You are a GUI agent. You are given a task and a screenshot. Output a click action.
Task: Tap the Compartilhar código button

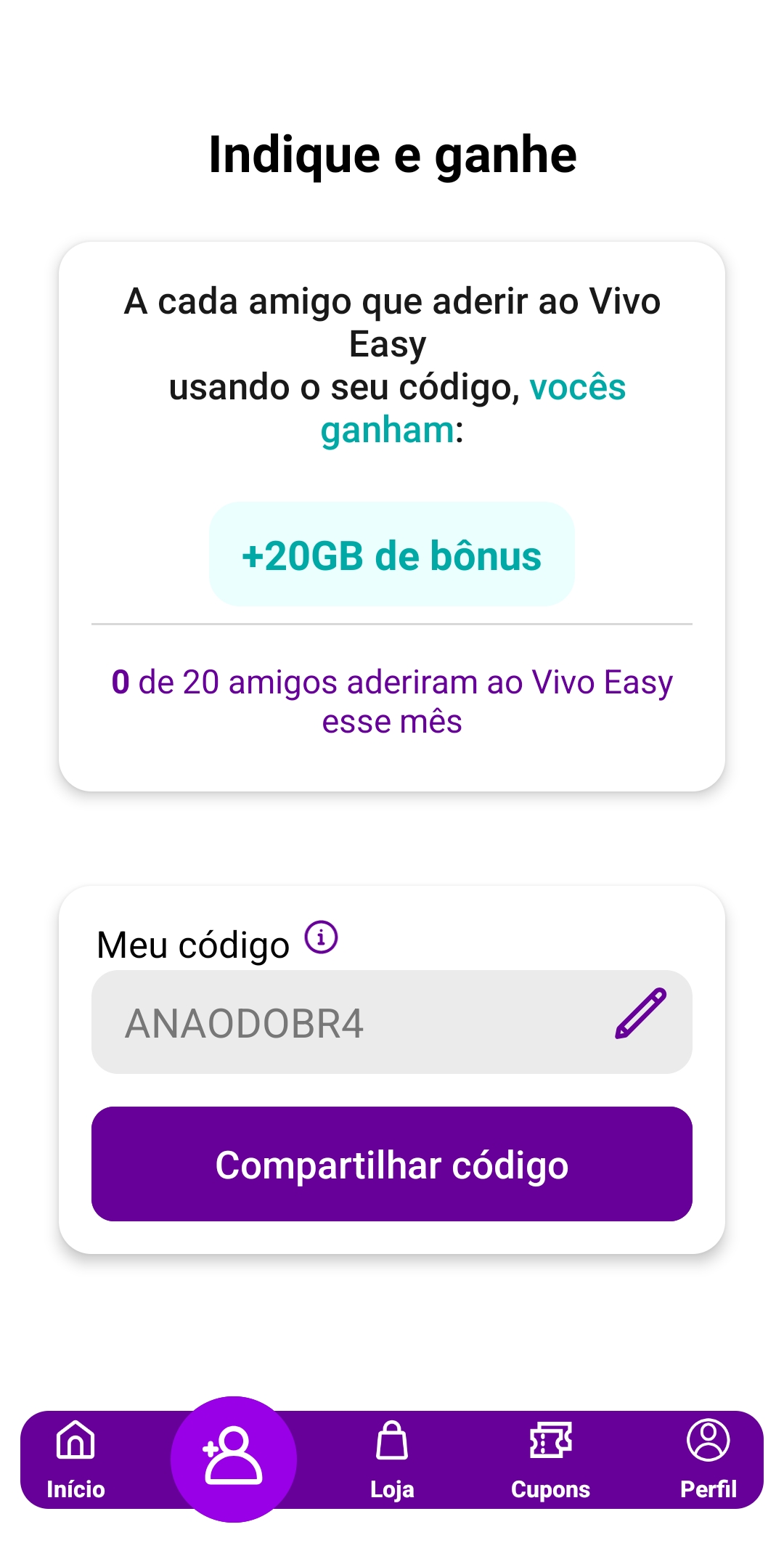point(392,1164)
